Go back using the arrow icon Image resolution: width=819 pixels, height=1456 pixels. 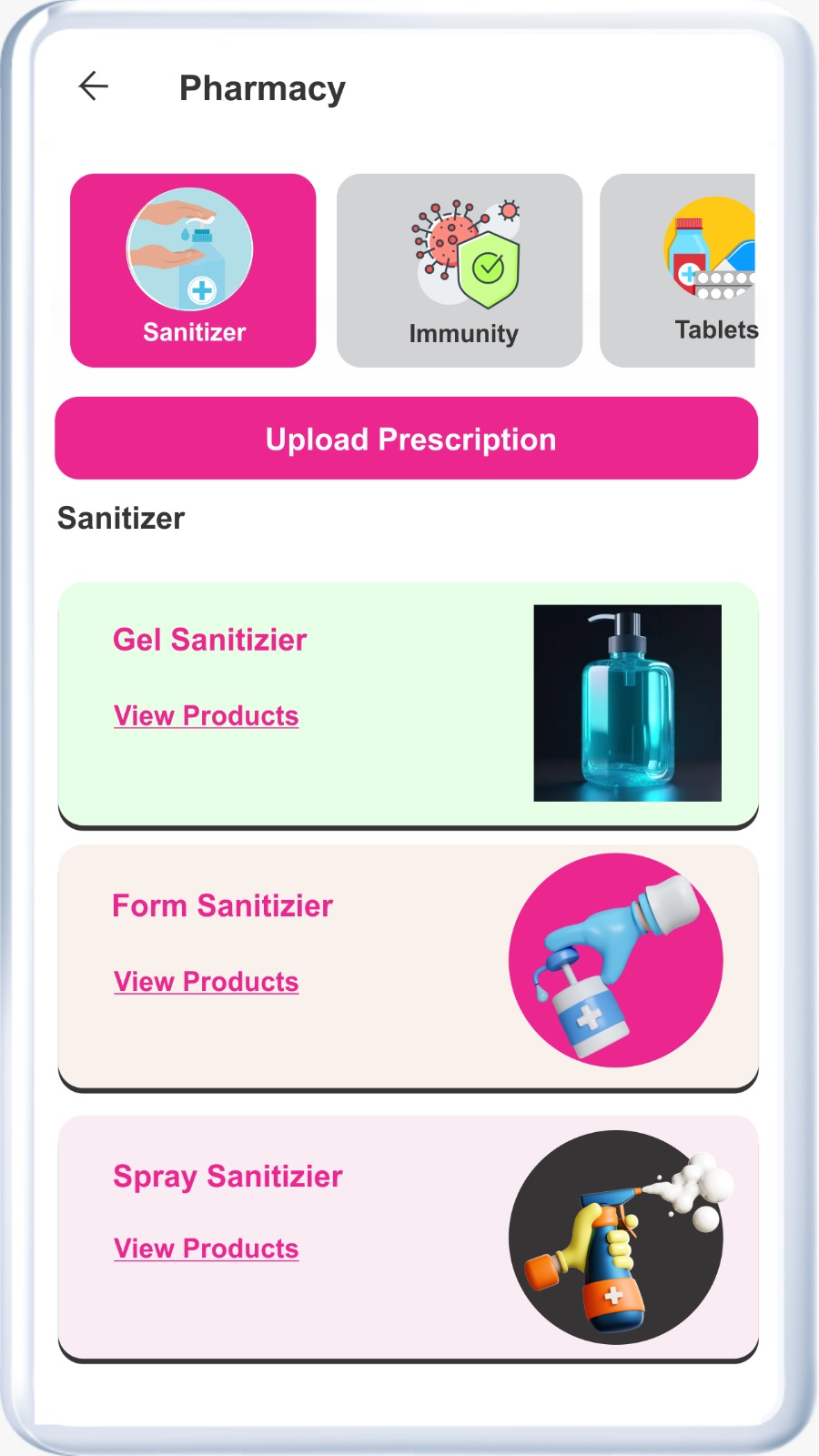94,86
